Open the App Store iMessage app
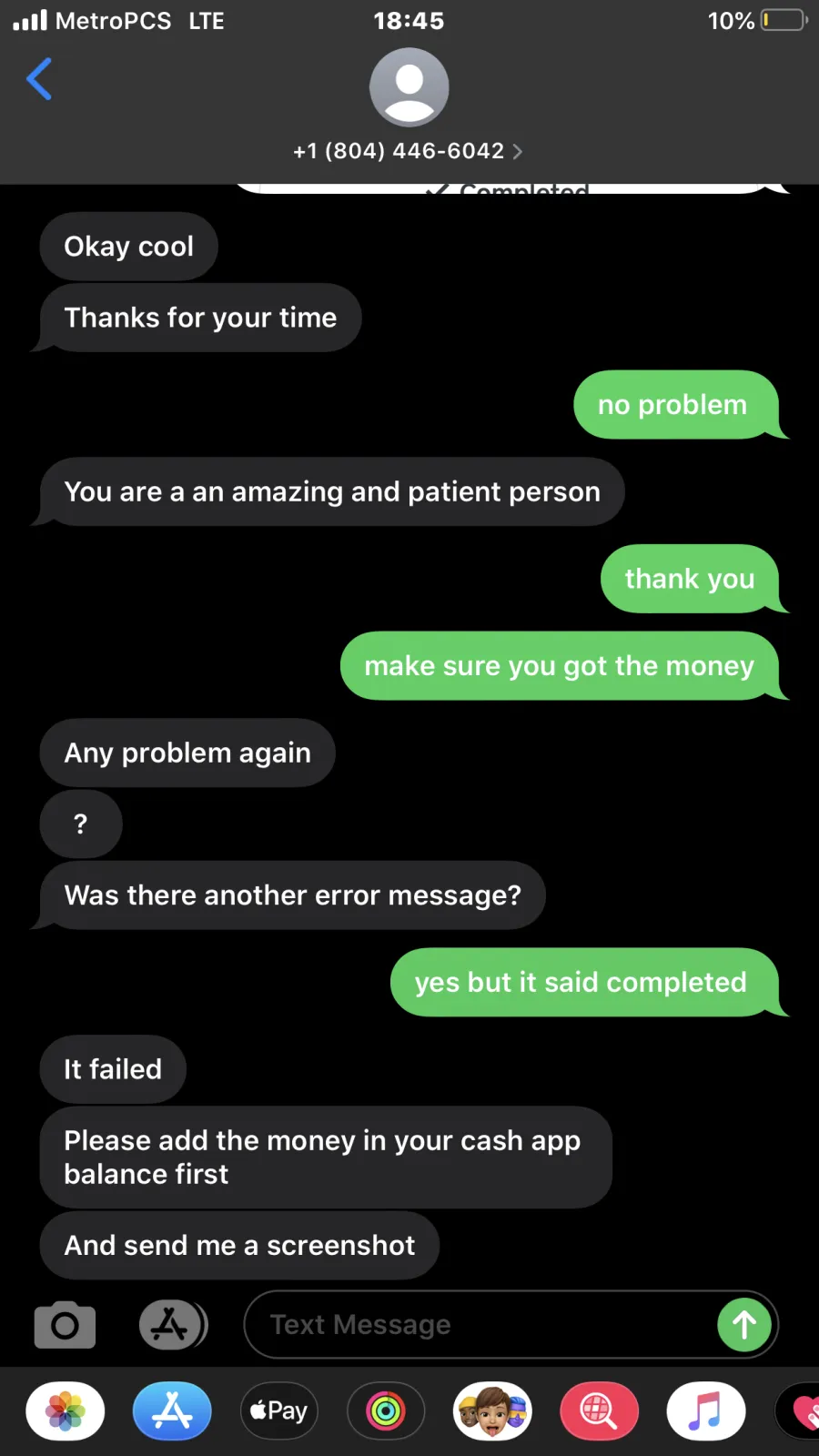 click(172, 1411)
